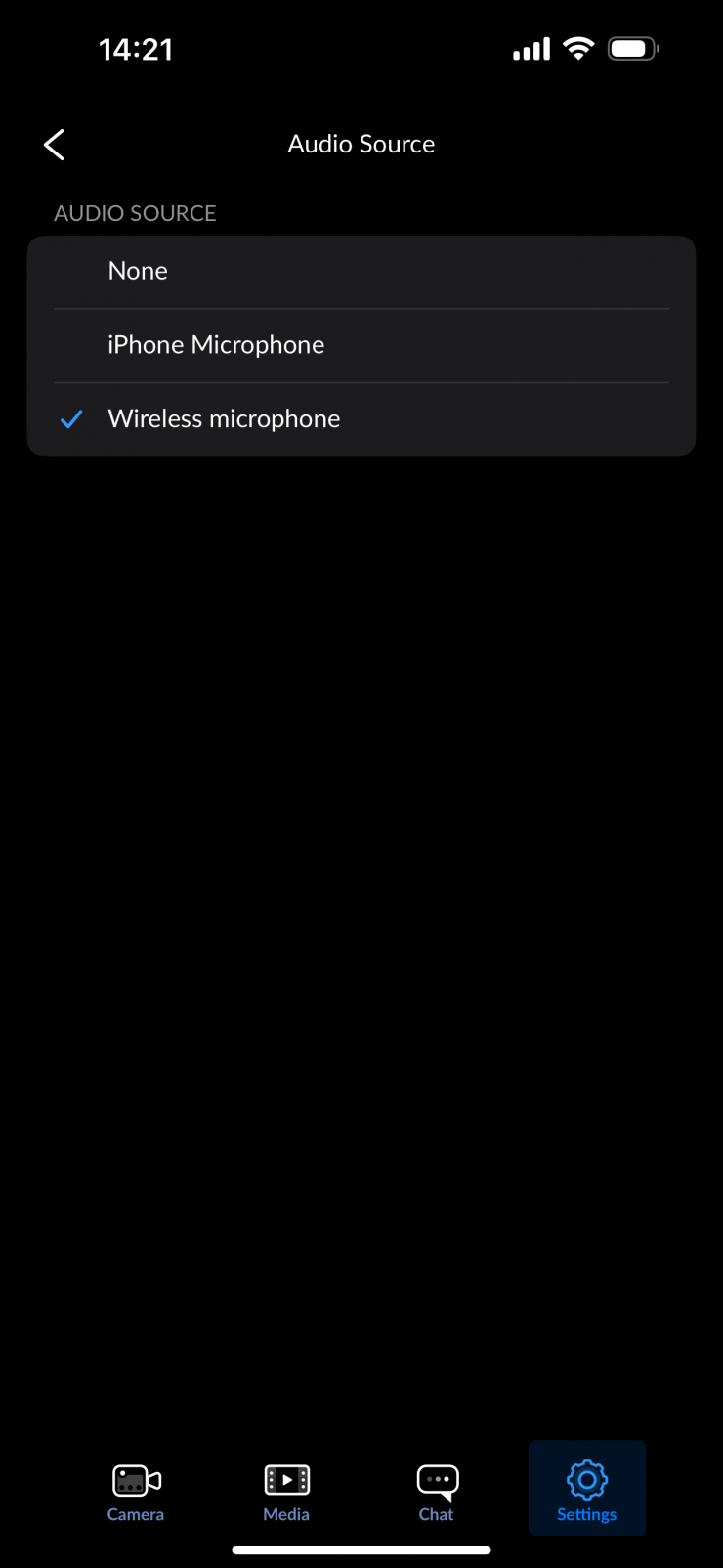
Task: Go back from Audio Source screen
Action: tap(55, 145)
